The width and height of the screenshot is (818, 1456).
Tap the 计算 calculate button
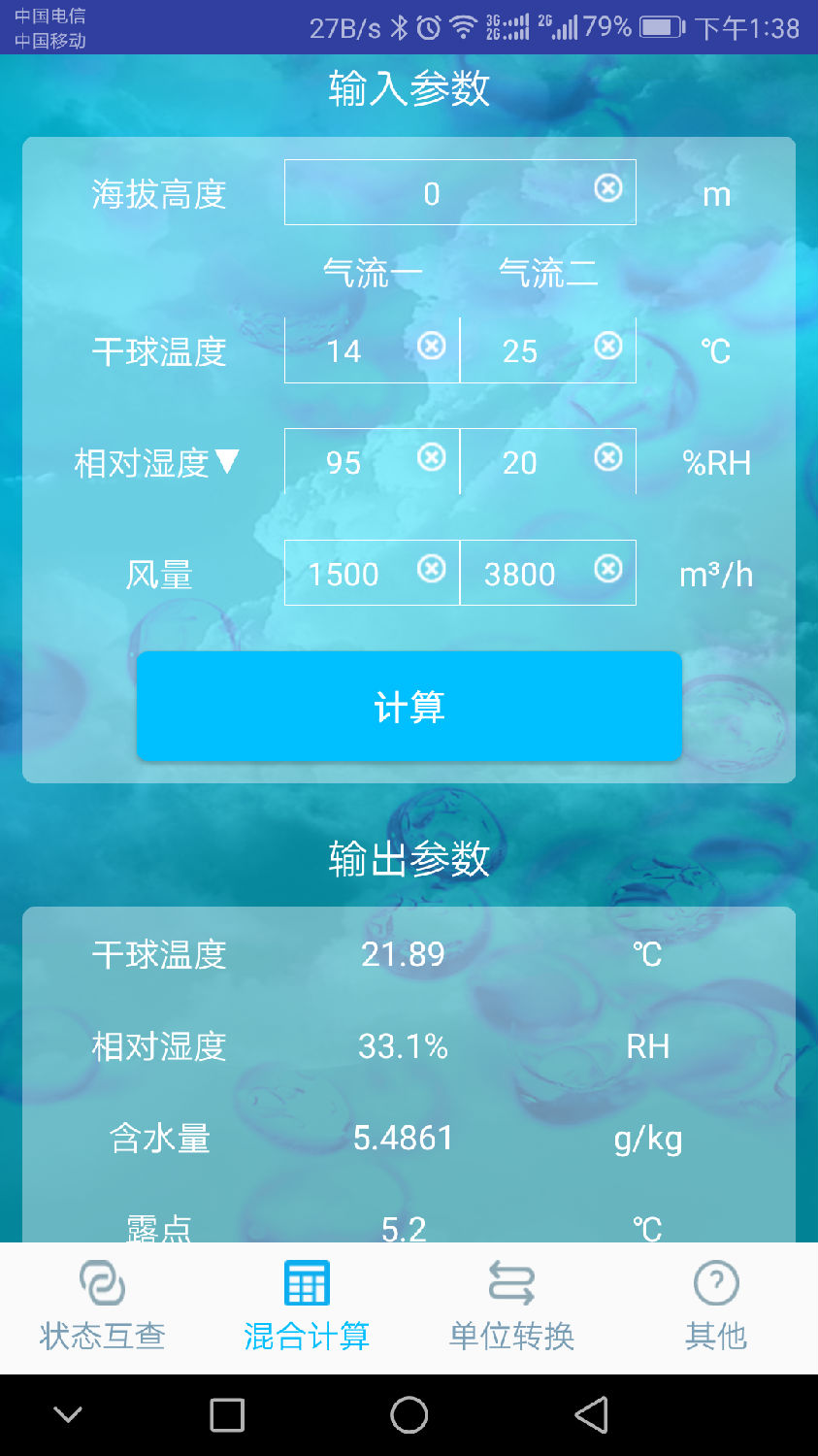pyautogui.click(x=409, y=707)
